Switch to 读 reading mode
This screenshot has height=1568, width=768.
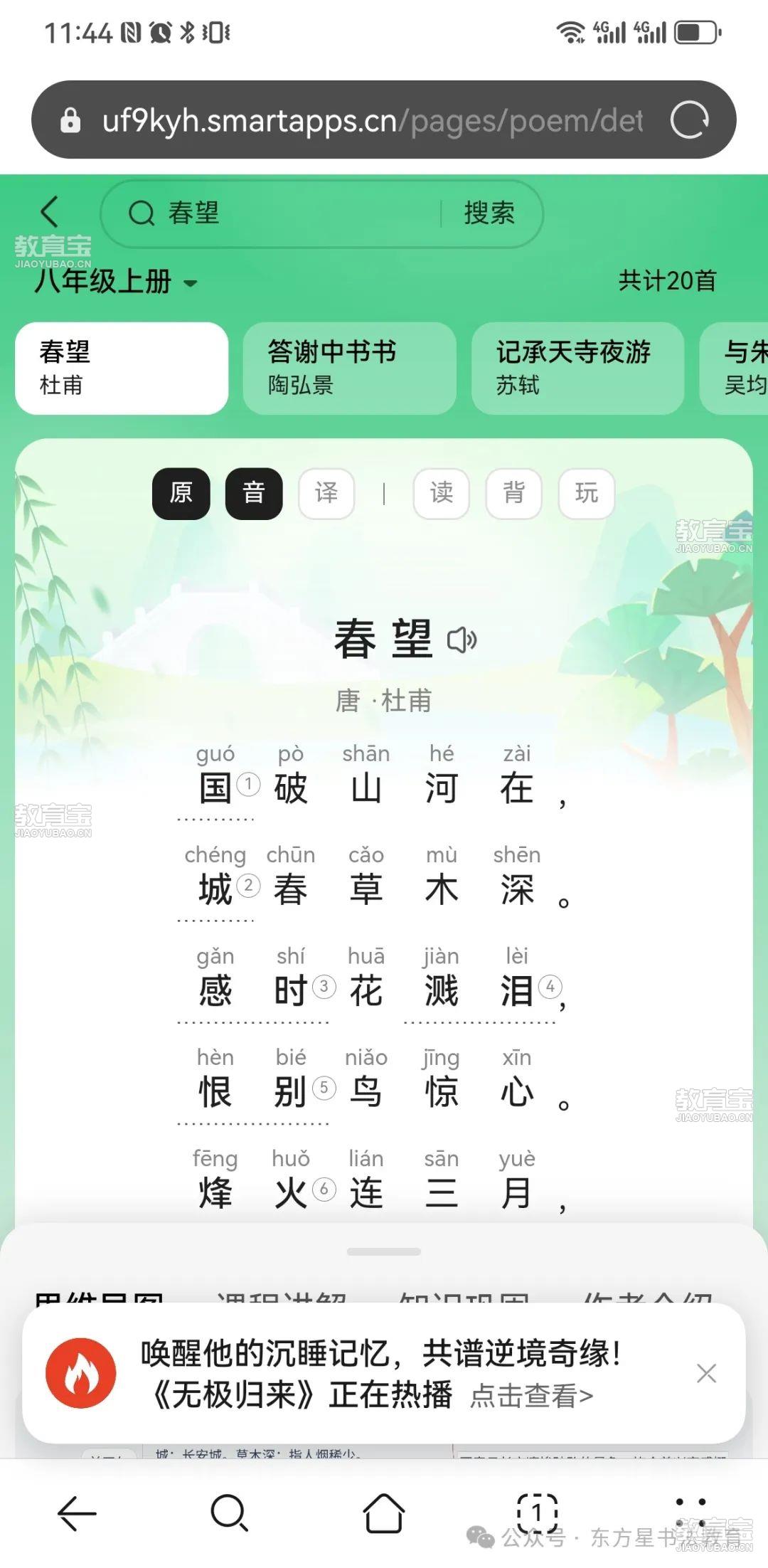click(x=441, y=493)
